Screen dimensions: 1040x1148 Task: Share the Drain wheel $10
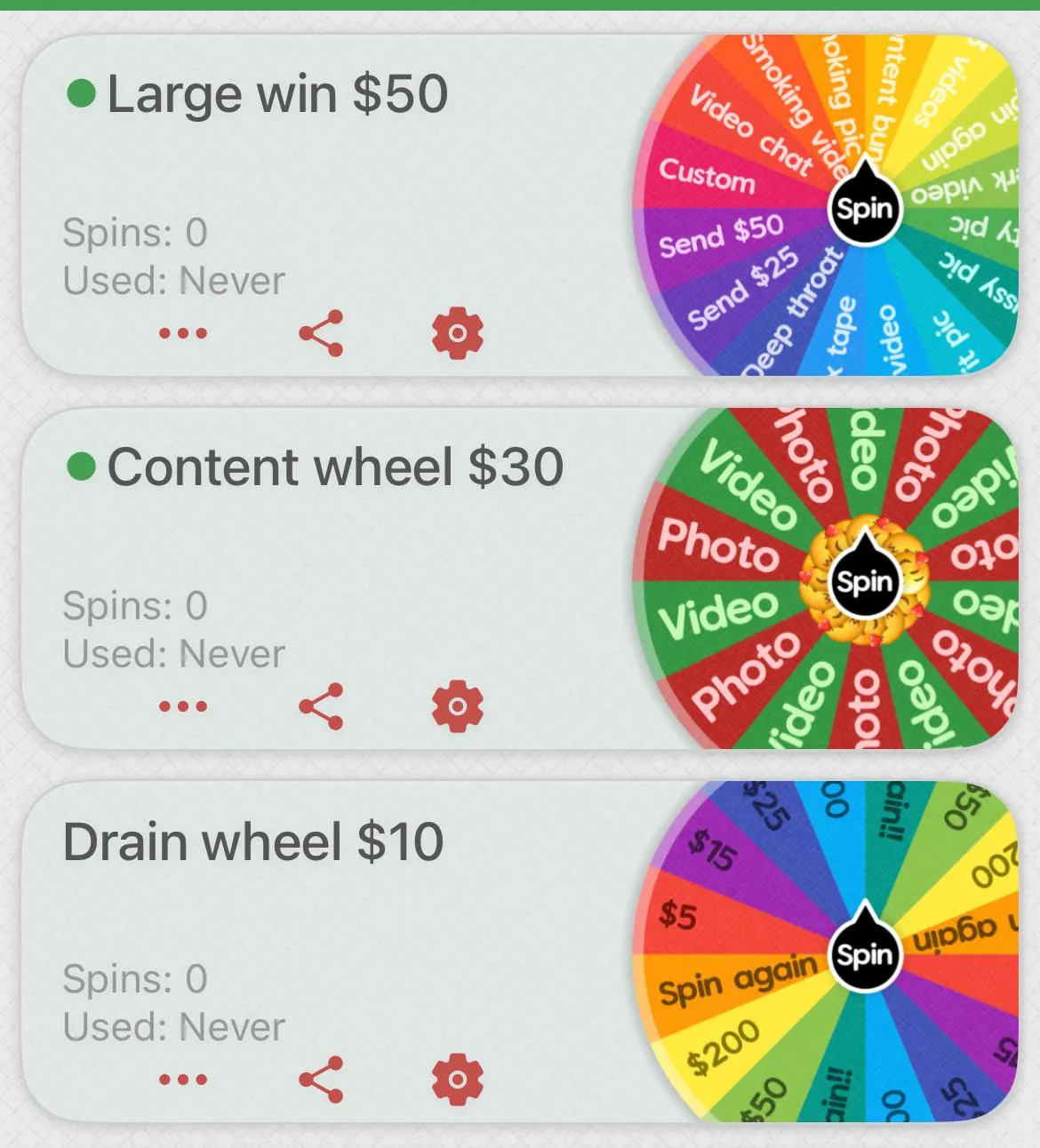321,1080
